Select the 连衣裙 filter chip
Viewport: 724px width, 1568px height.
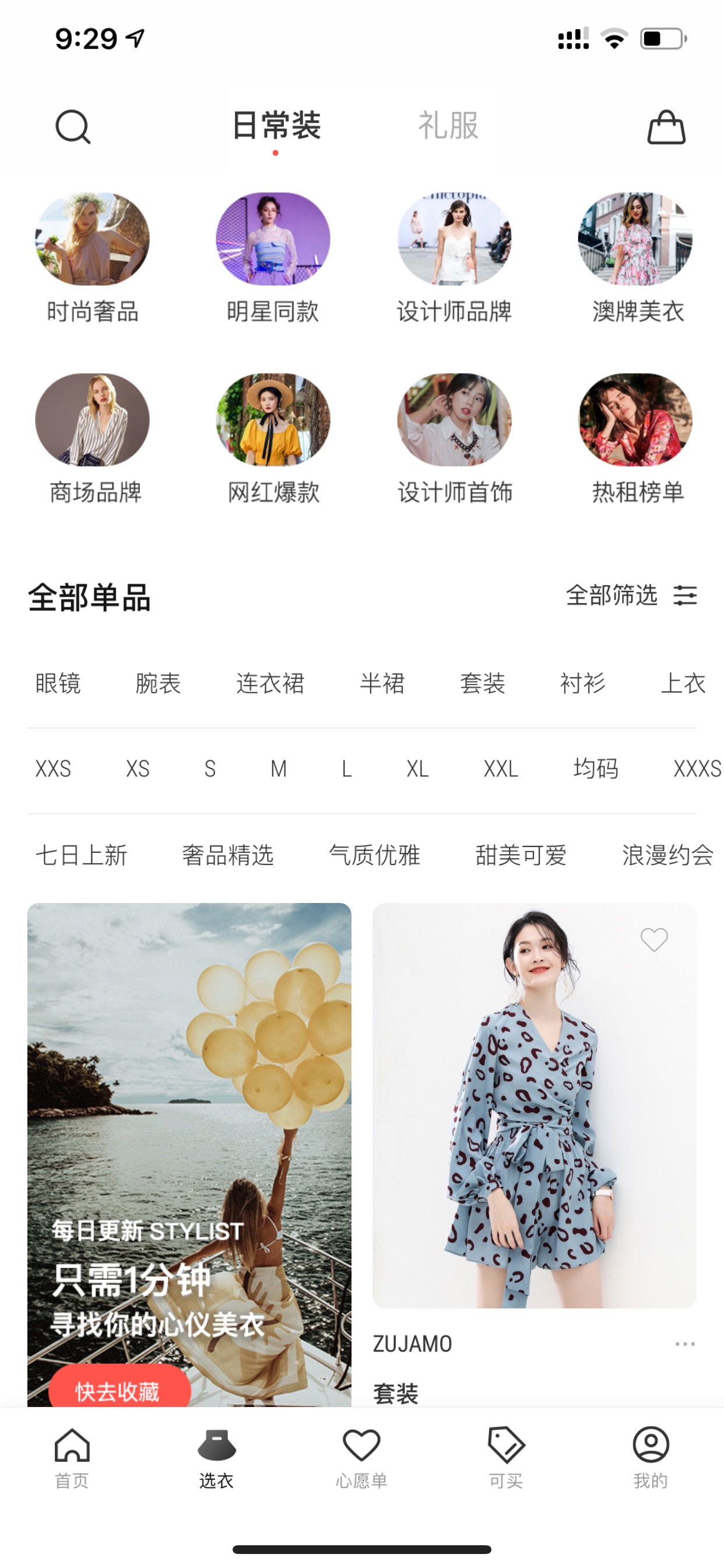(270, 683)
